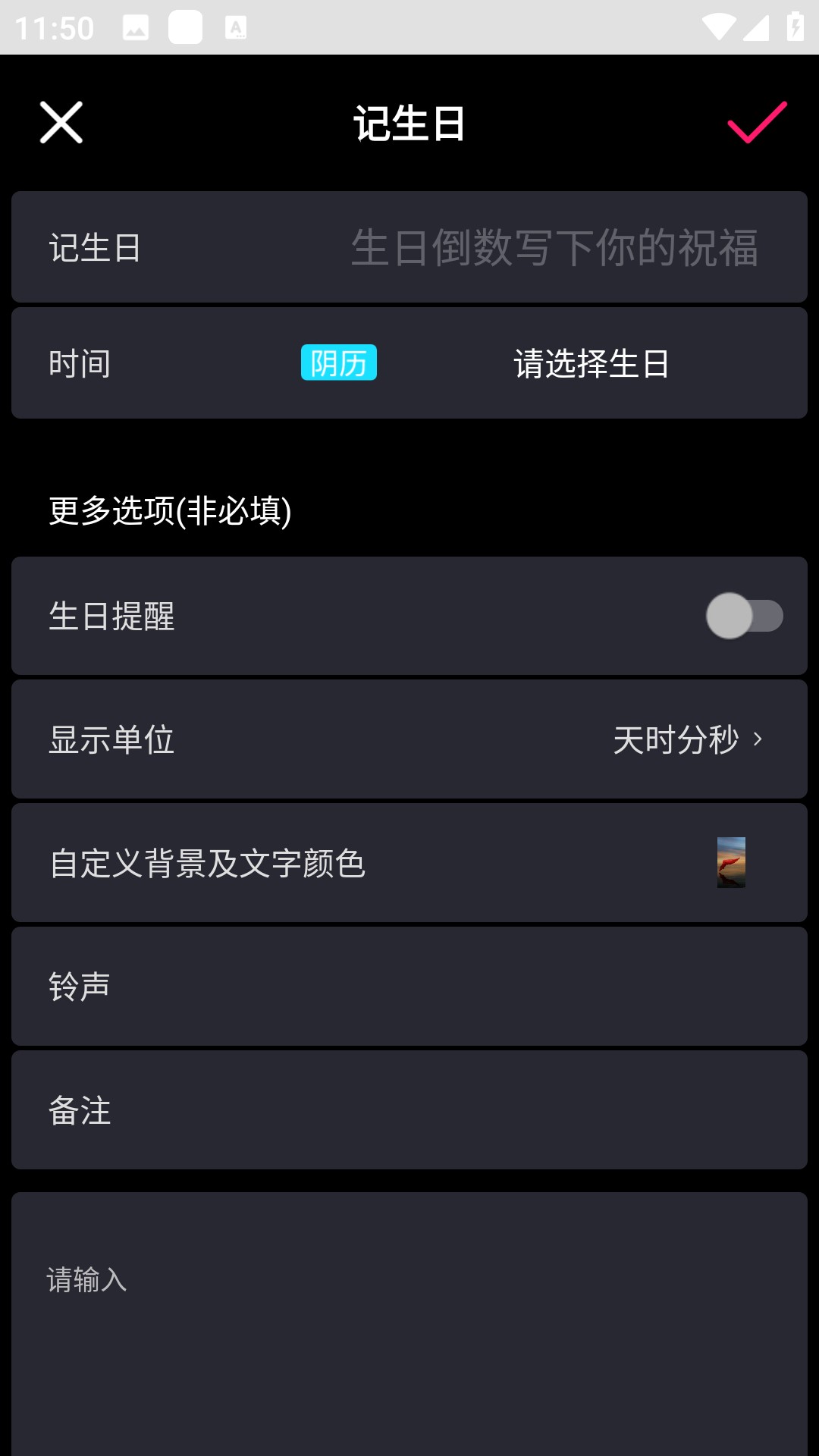Expand the 显示单位 options
Screen dimensions: 819x1456
point(409,739)
